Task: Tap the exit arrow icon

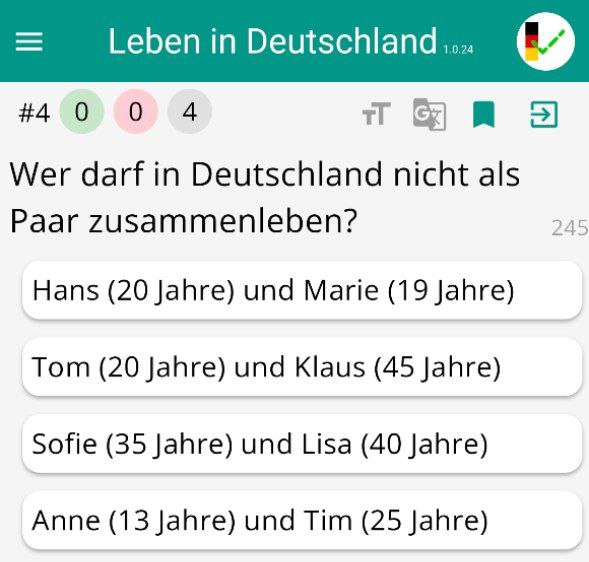Action: [544, 114]
